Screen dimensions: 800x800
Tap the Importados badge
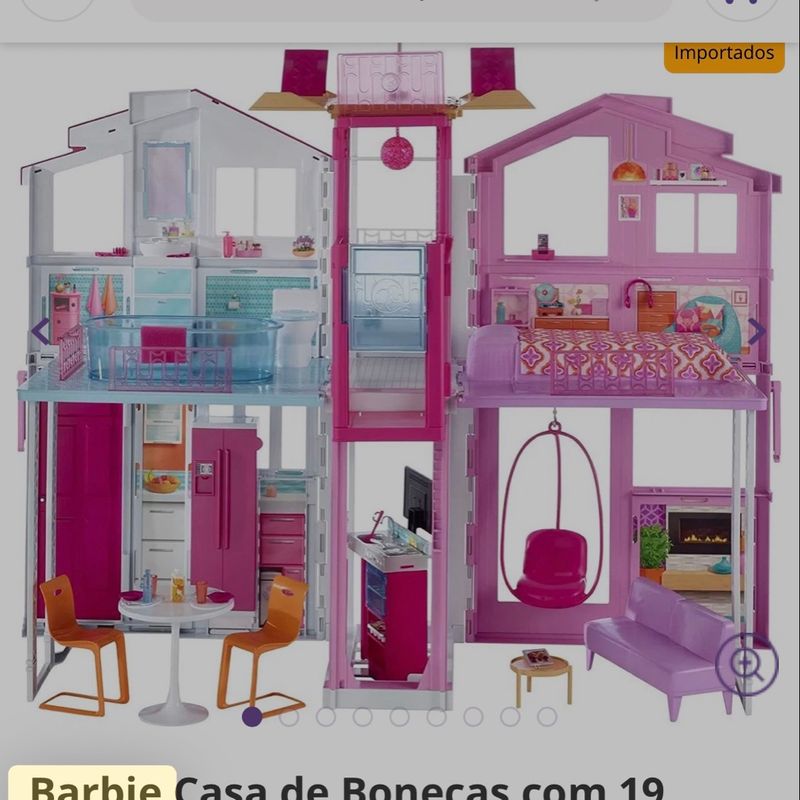pos(724,52)
